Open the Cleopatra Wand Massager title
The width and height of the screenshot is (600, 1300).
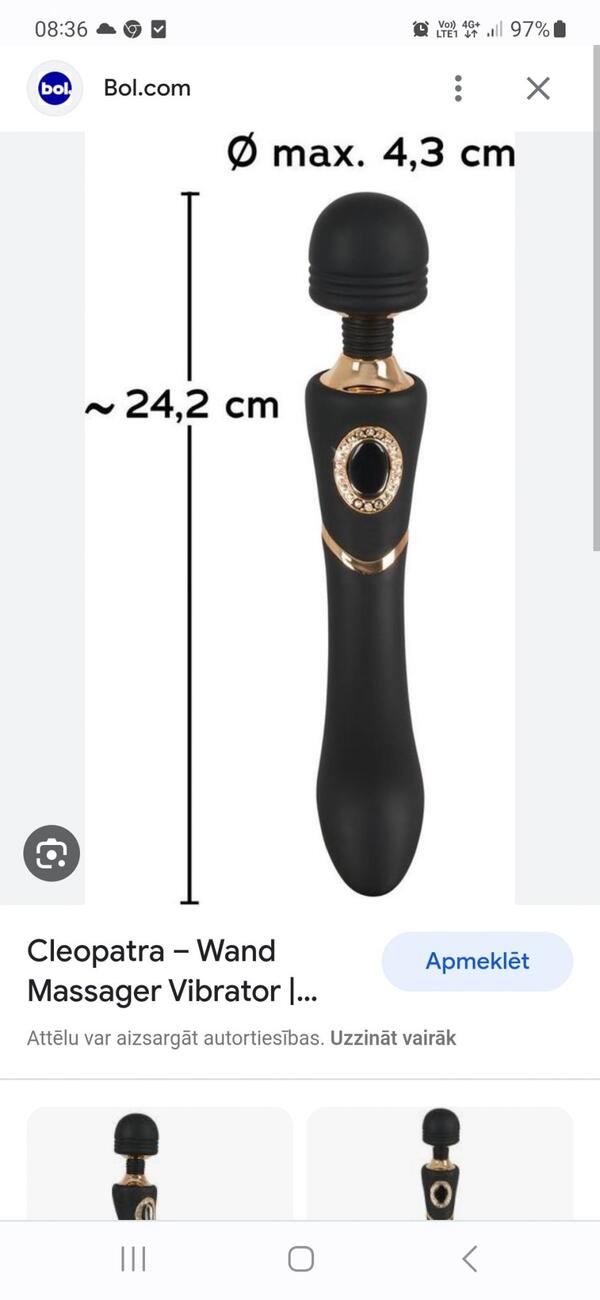pyautogui.click(x=170, y=971)
